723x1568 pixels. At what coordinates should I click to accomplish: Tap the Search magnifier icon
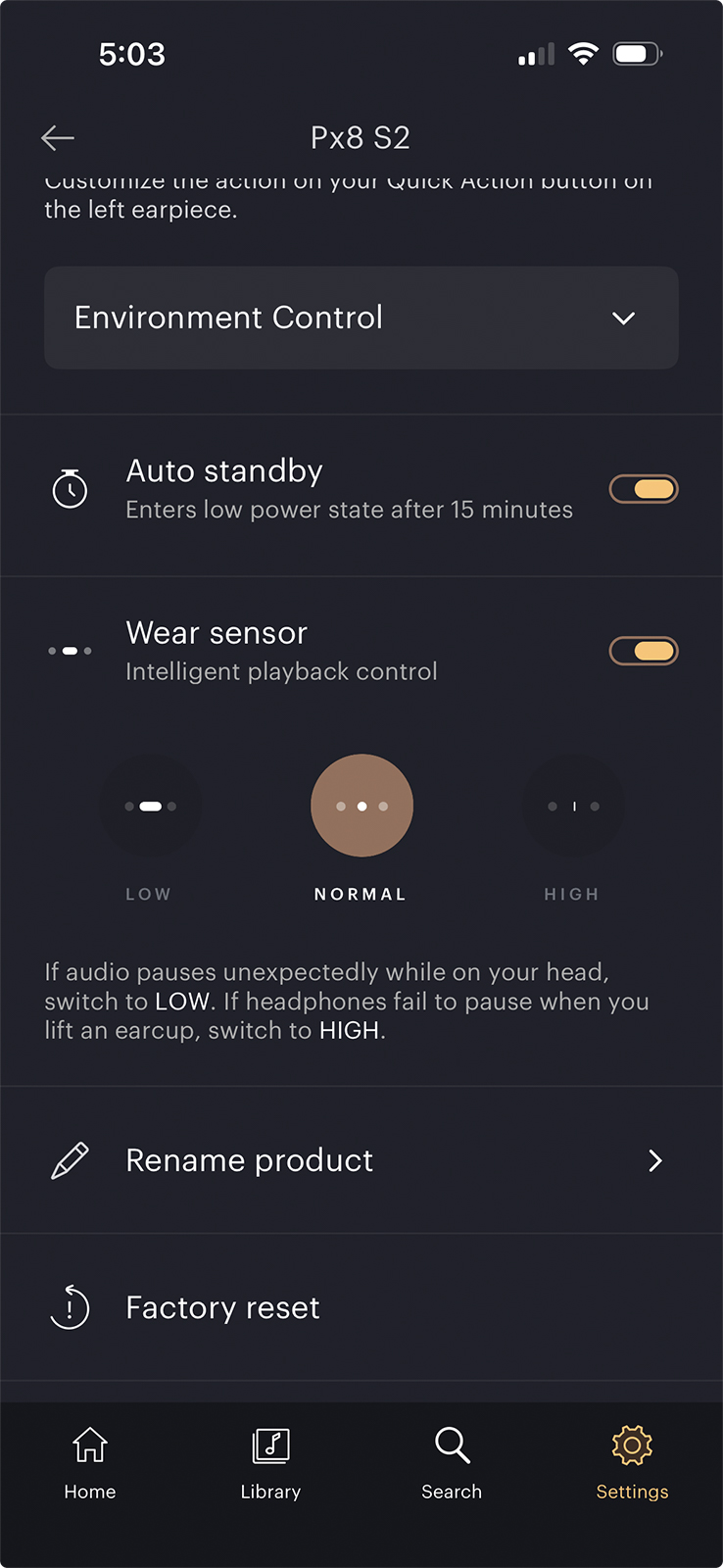(451, 1445)
